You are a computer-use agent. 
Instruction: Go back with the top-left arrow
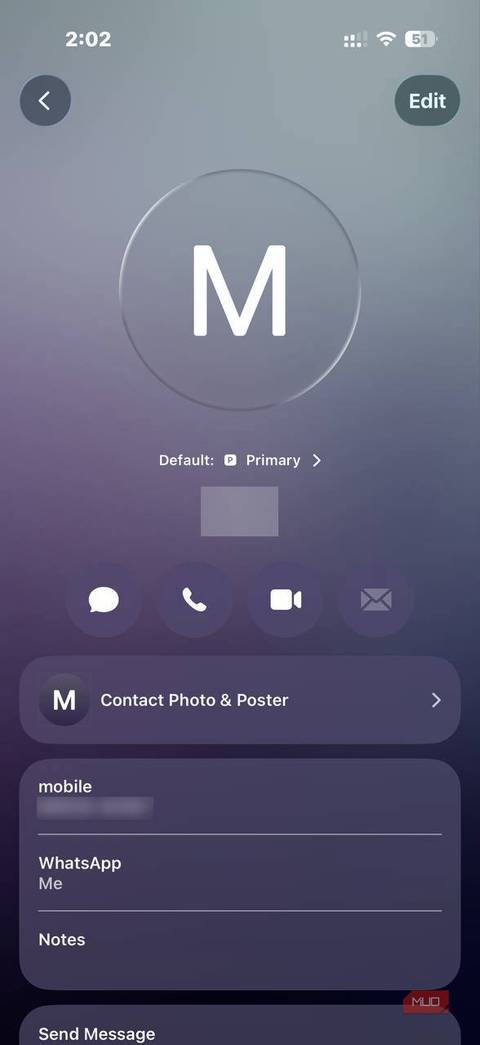click(45, 101)
